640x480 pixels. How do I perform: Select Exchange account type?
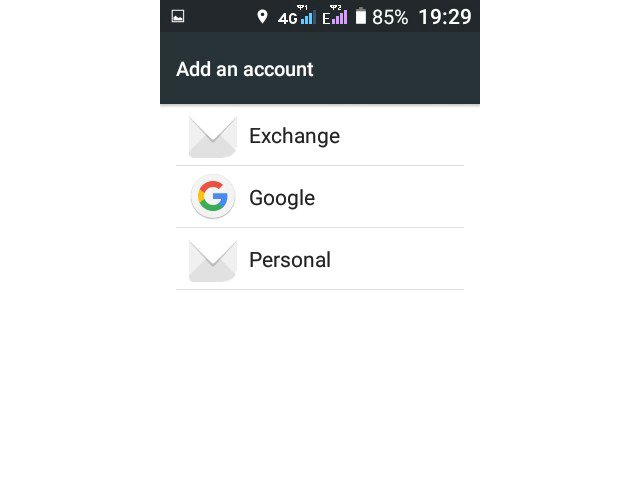click(294, 136)
